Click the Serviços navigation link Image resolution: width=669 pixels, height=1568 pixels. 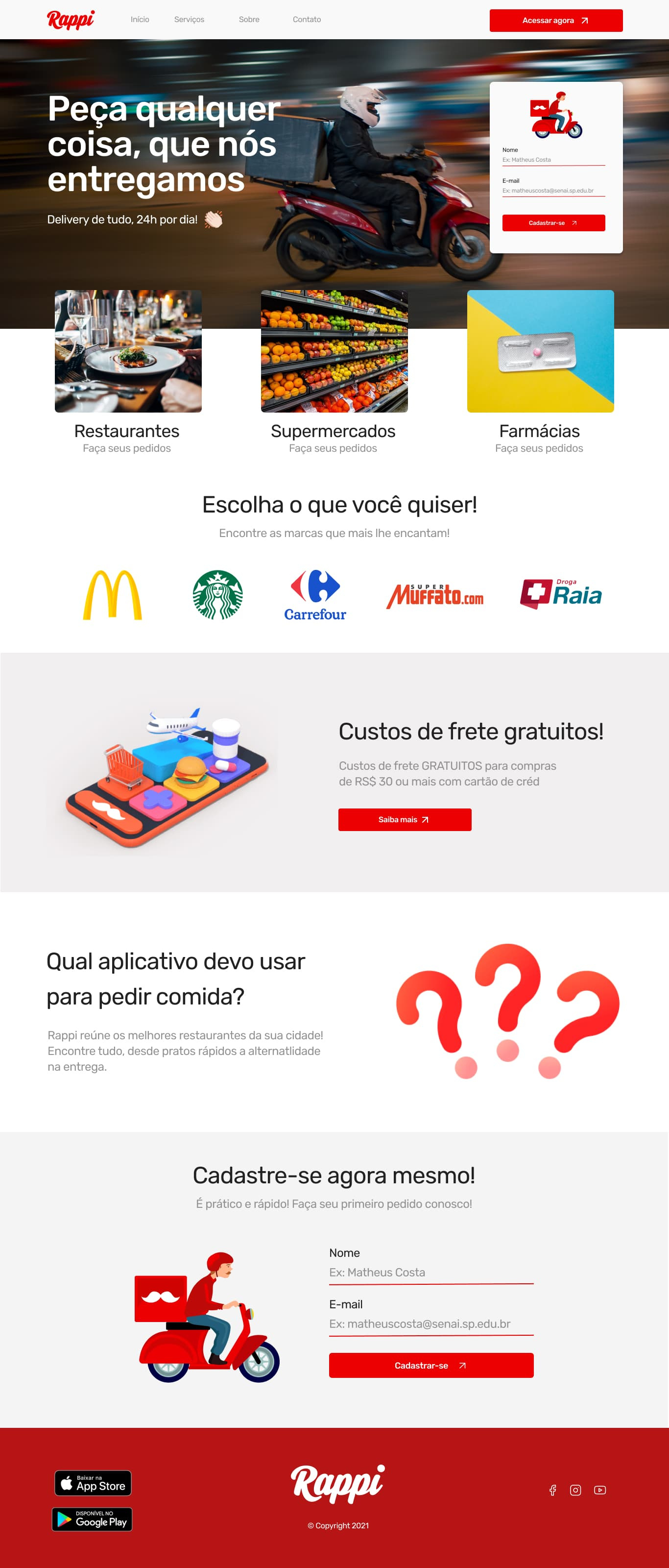(x=190, y=19)
